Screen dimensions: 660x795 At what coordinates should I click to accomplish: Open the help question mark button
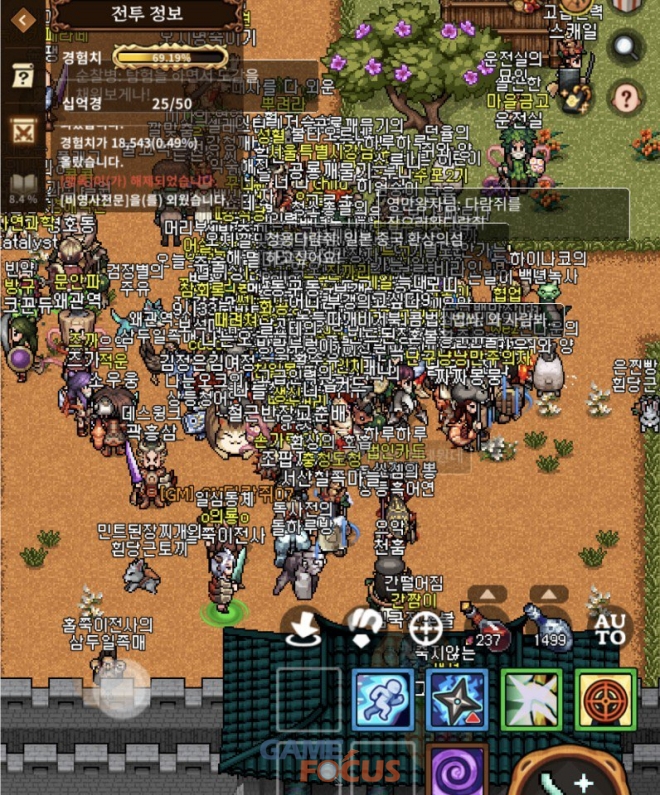pyautogui.click(x=624, y=97)
